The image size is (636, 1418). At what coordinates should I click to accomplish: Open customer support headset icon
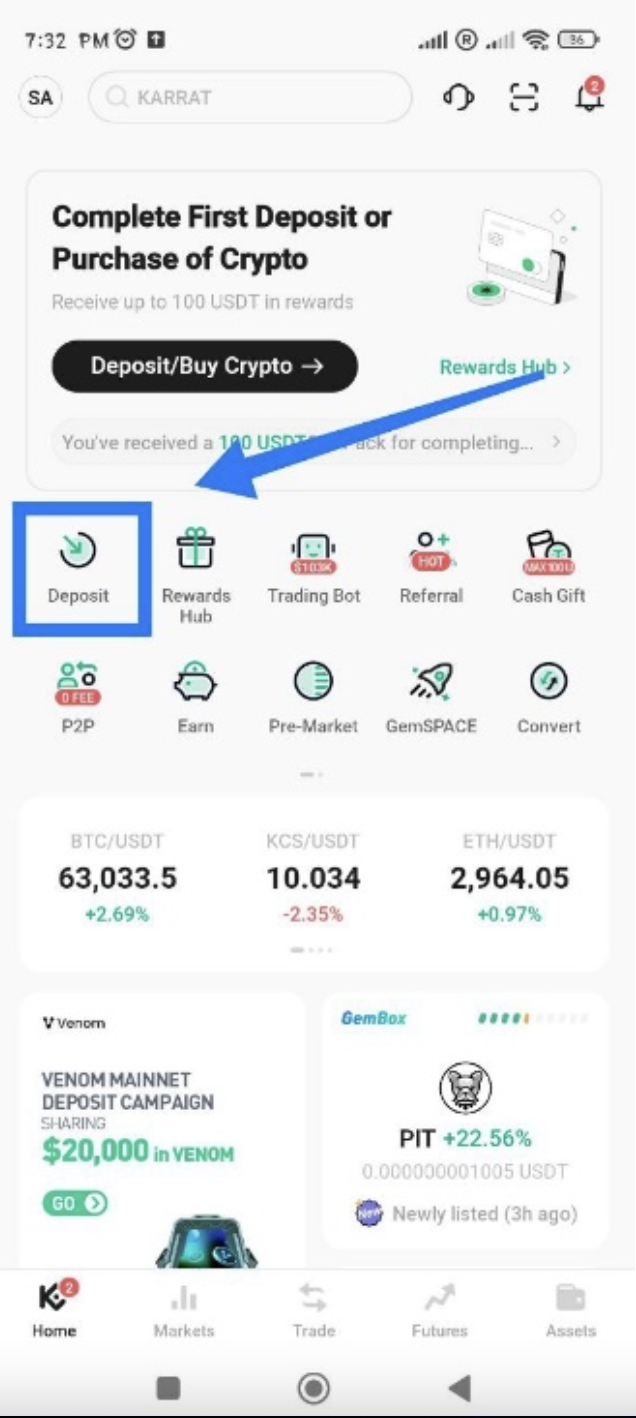click(458, 97)
